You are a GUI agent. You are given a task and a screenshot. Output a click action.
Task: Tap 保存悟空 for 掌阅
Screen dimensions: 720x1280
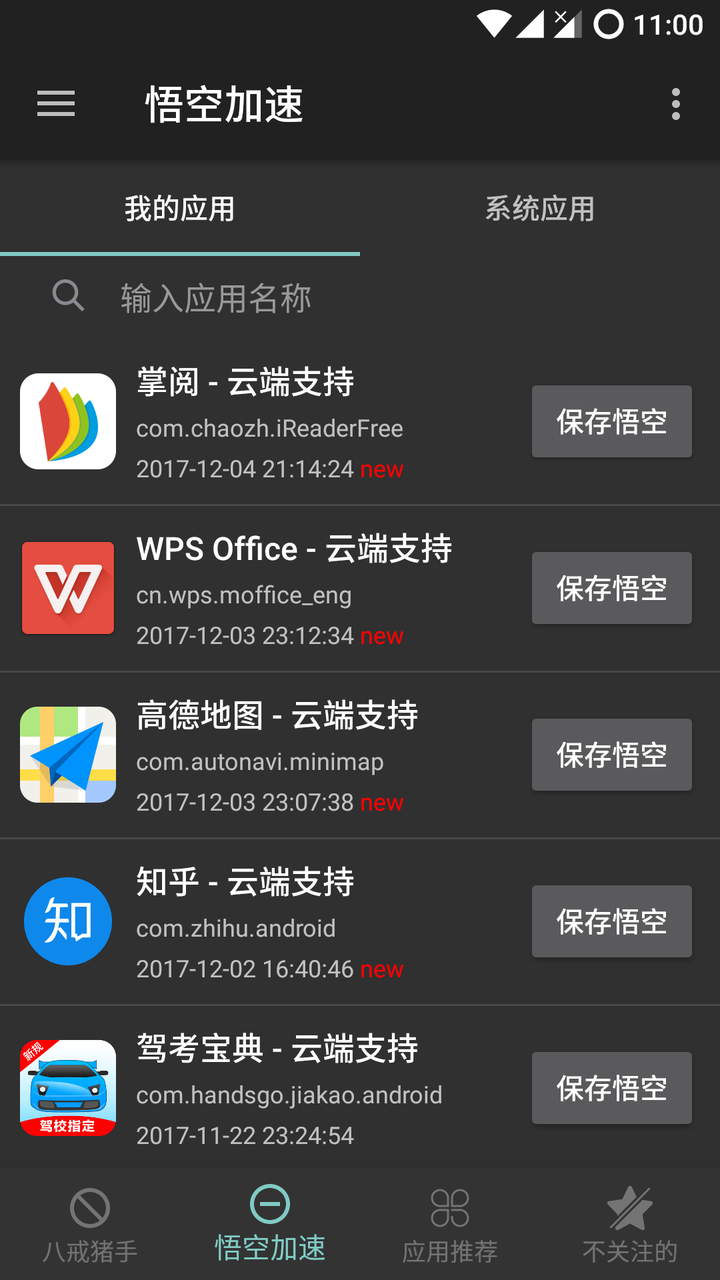(x=612, y=421)
